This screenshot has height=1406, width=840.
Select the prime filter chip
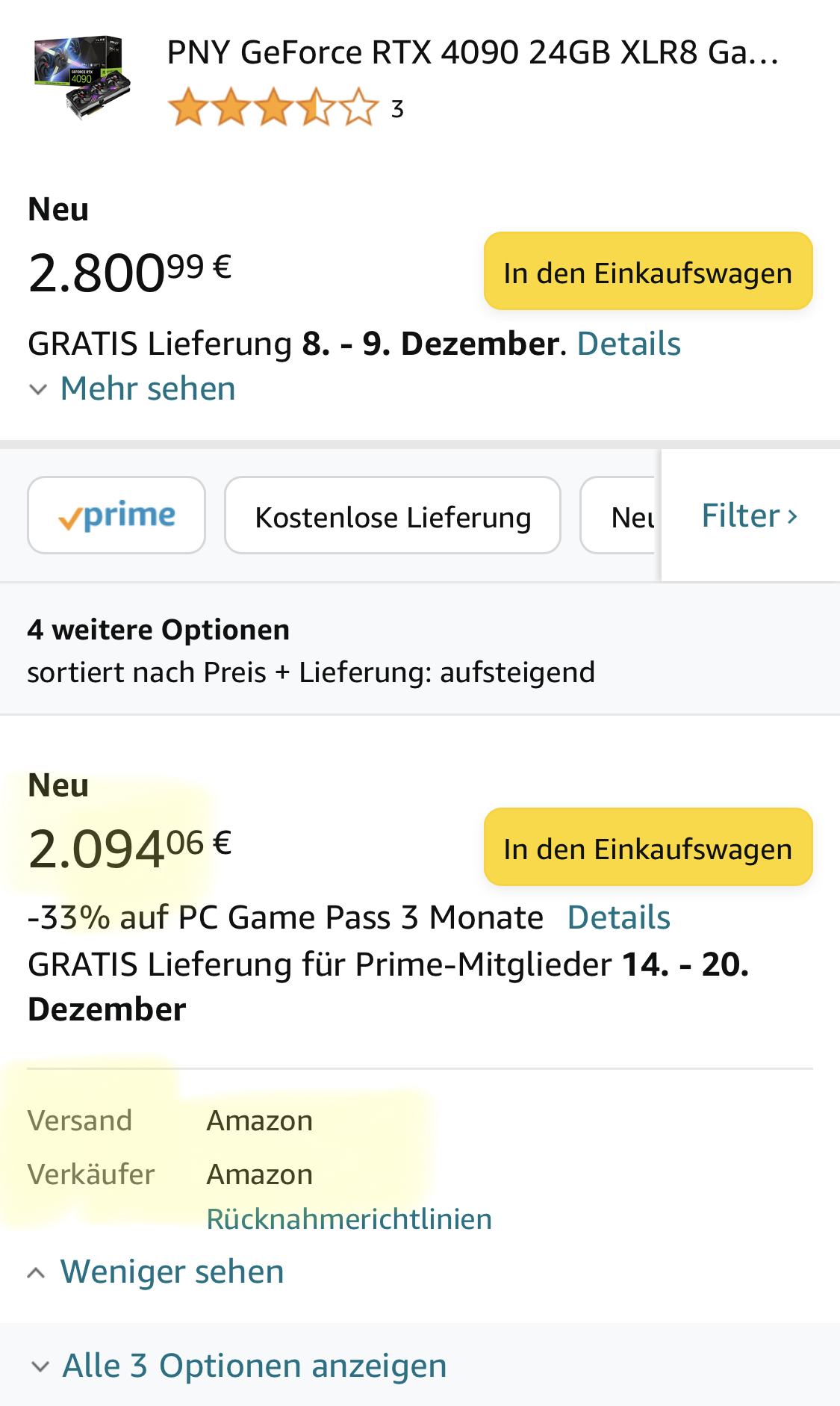116,515
